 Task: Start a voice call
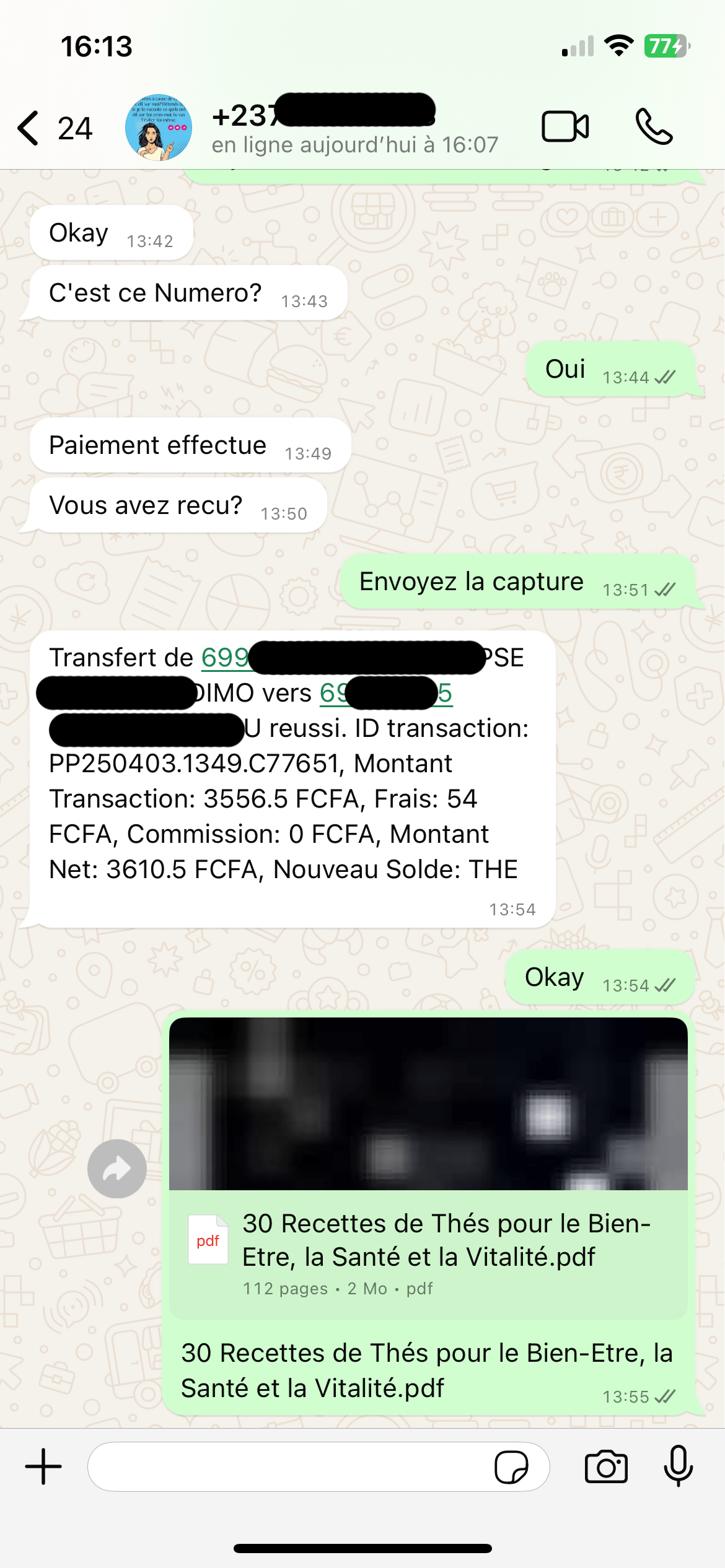pyautogui.click(x=654, y=127)
